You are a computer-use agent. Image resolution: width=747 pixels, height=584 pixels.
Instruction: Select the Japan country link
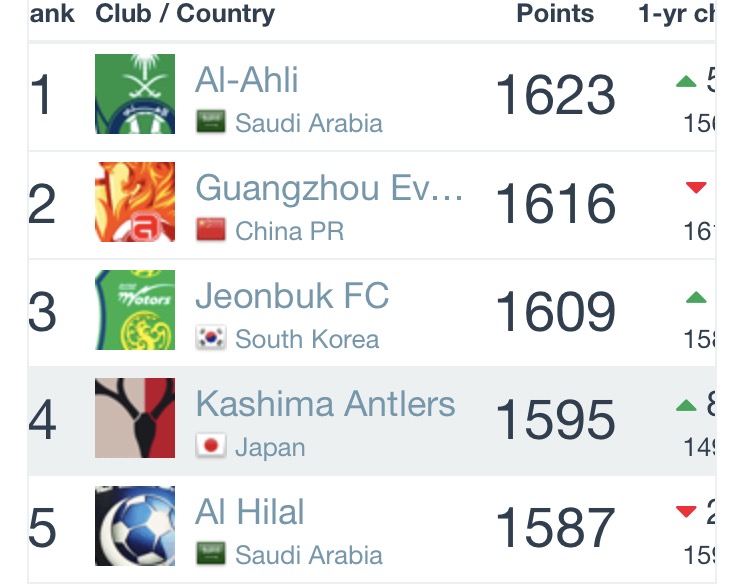tap(270, 448)
